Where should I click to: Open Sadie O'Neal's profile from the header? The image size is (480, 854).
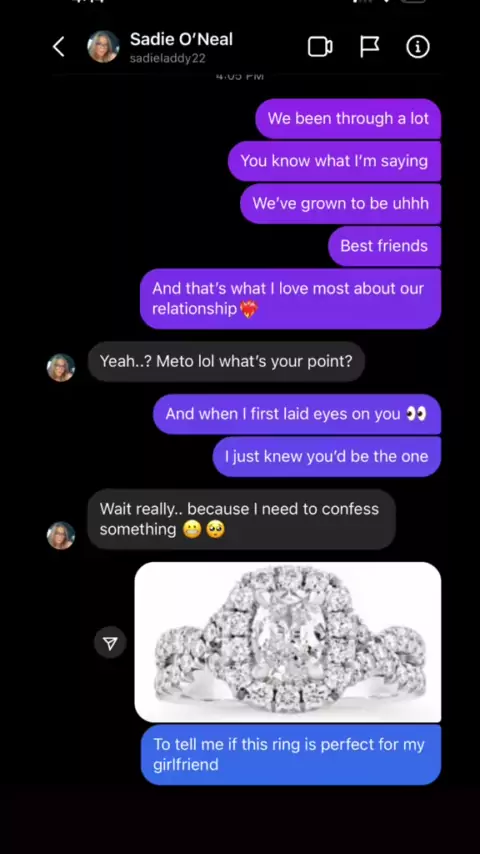160,47
